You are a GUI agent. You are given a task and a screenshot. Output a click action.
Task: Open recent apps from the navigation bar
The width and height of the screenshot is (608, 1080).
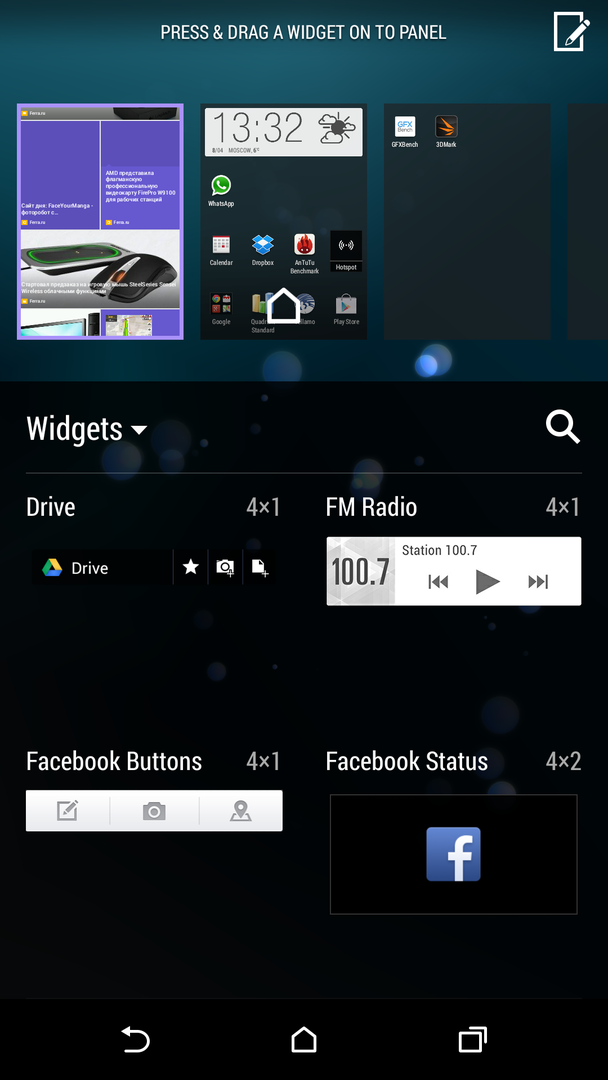(472, 1040)
